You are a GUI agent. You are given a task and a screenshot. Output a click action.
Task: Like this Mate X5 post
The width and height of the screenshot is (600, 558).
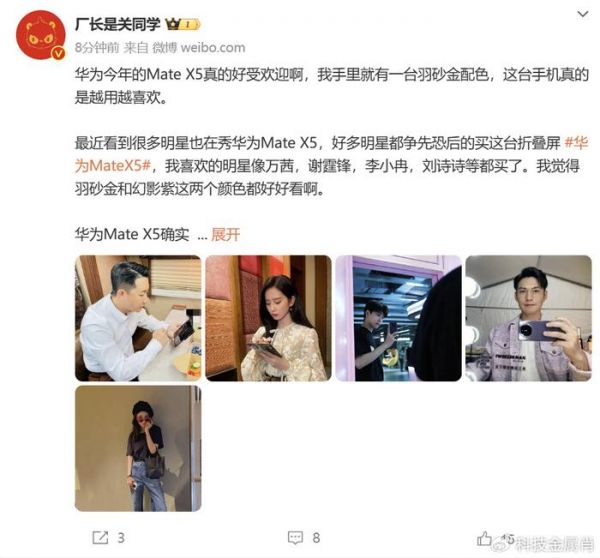[x=490, y=537]
